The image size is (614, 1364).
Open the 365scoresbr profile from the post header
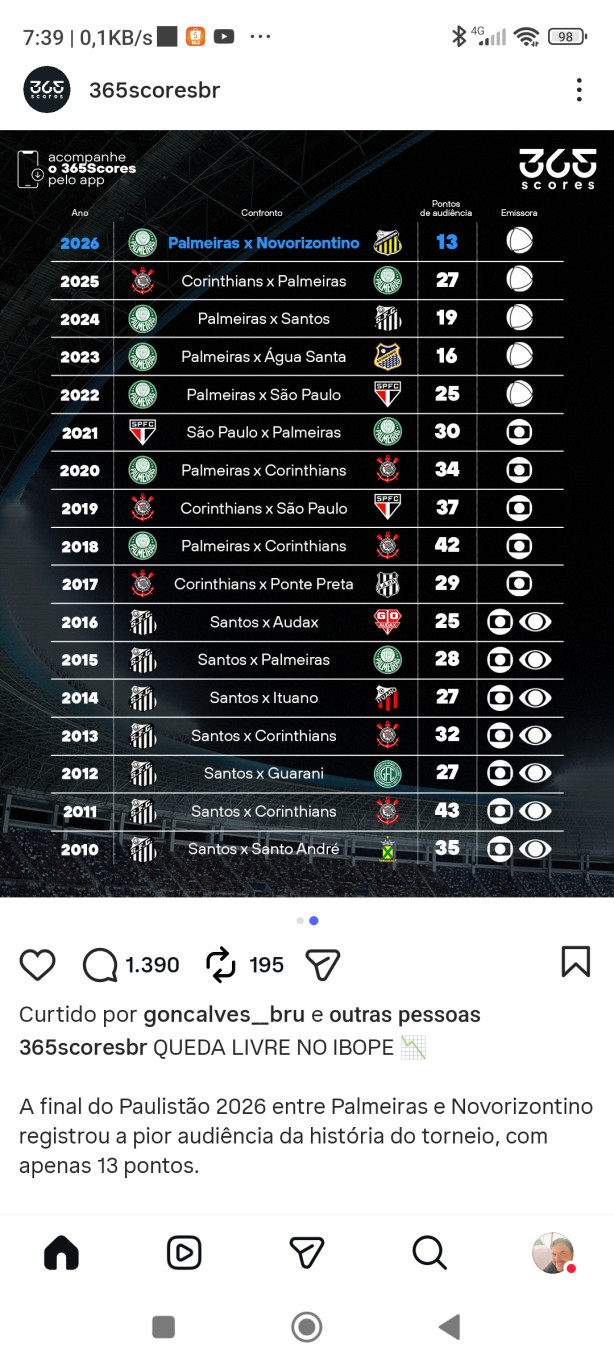pyautogui.click(x=154, y=91)
